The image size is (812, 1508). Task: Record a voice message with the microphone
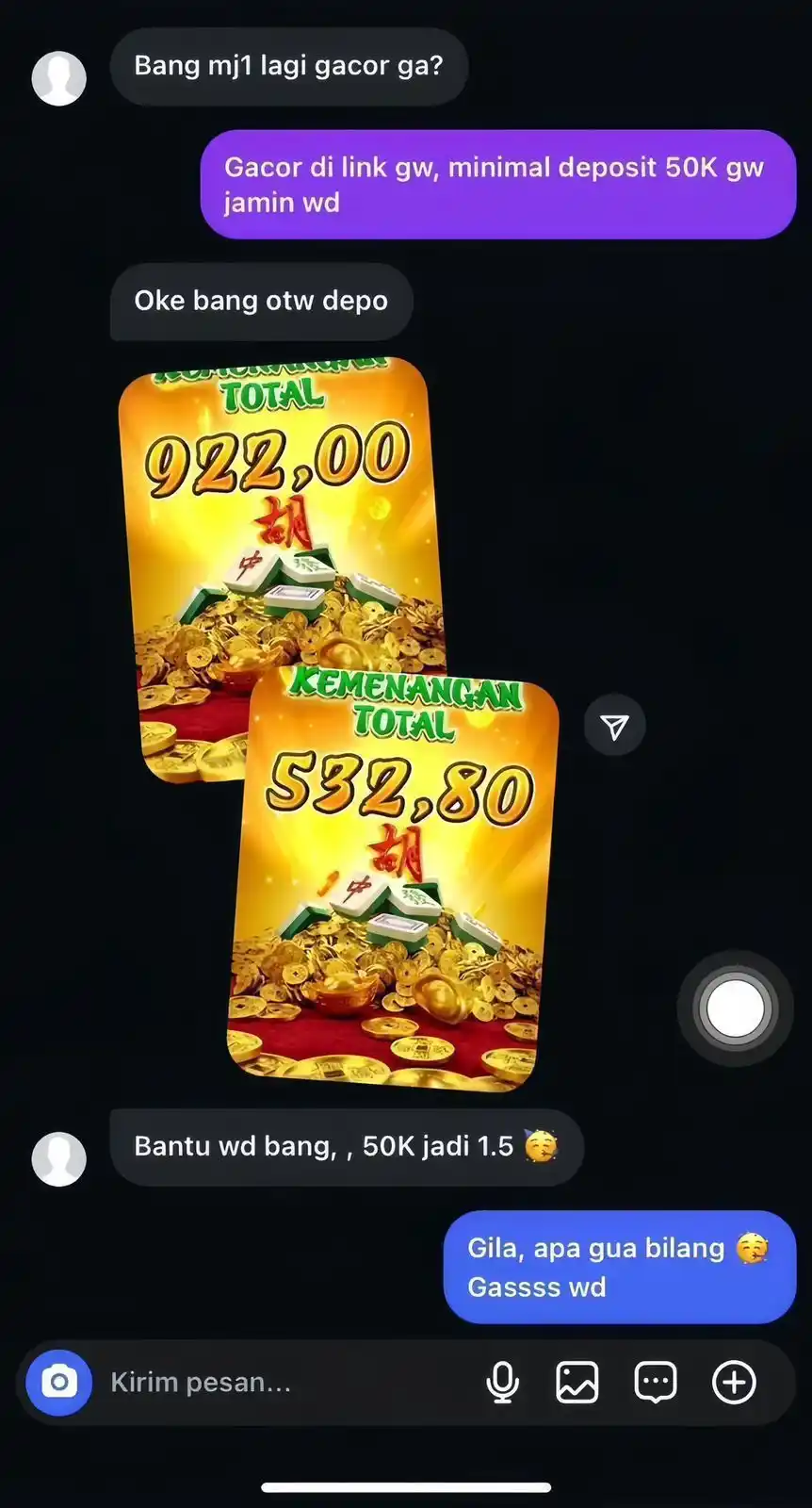[x=503, y=1383]
